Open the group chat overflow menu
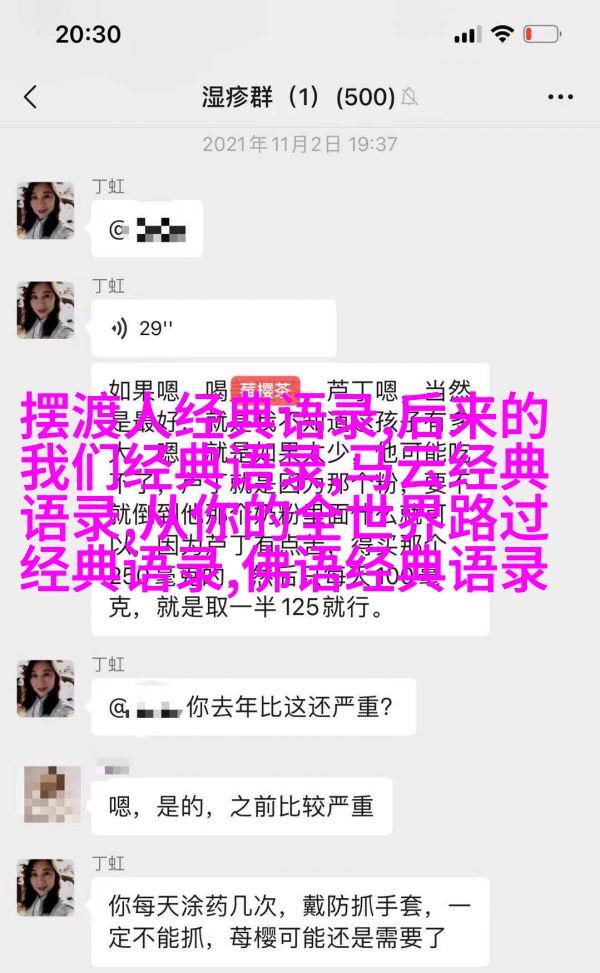 point(559,97)
